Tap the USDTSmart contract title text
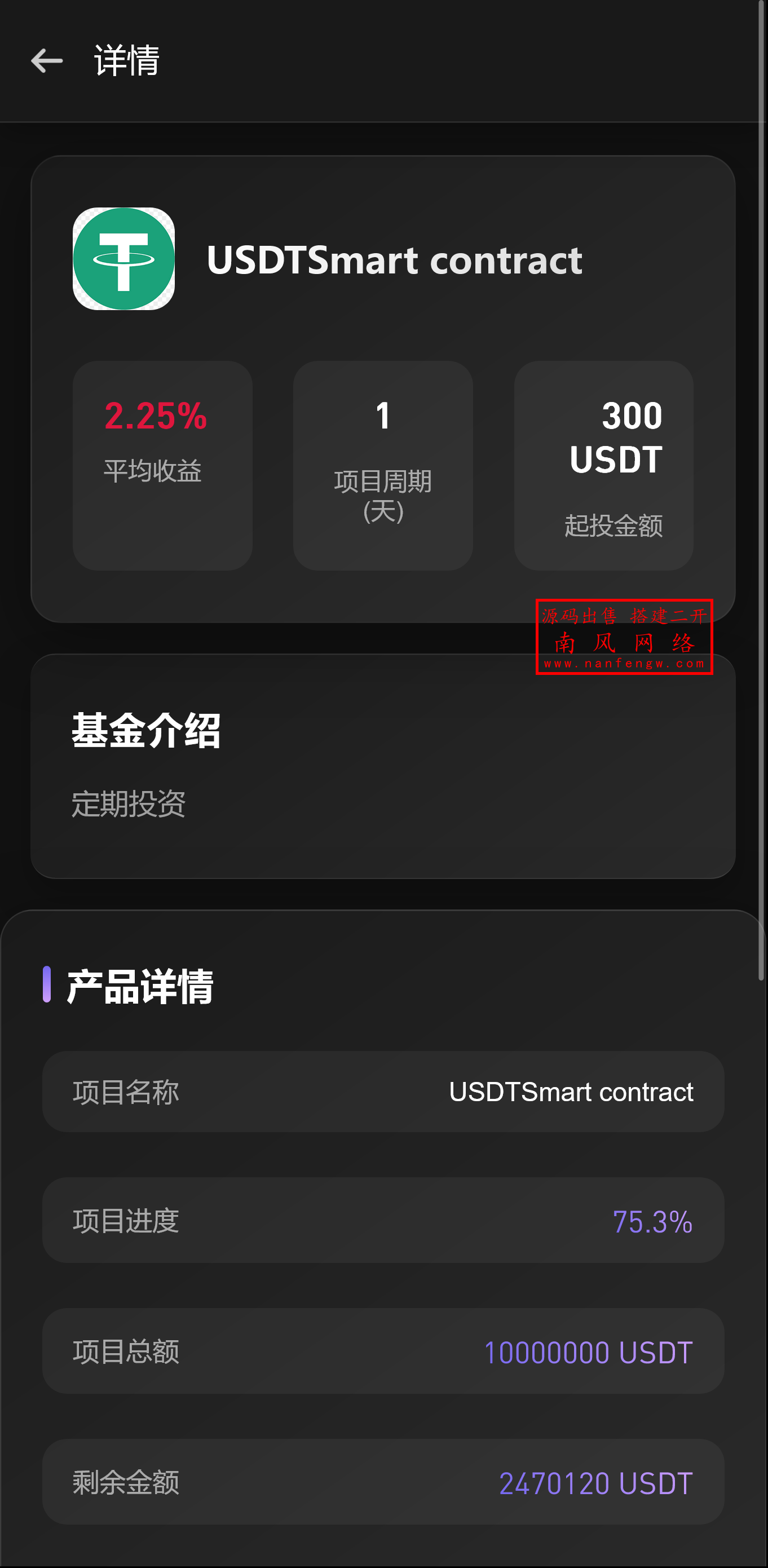The image size is (768, 1568). [396, 260]
